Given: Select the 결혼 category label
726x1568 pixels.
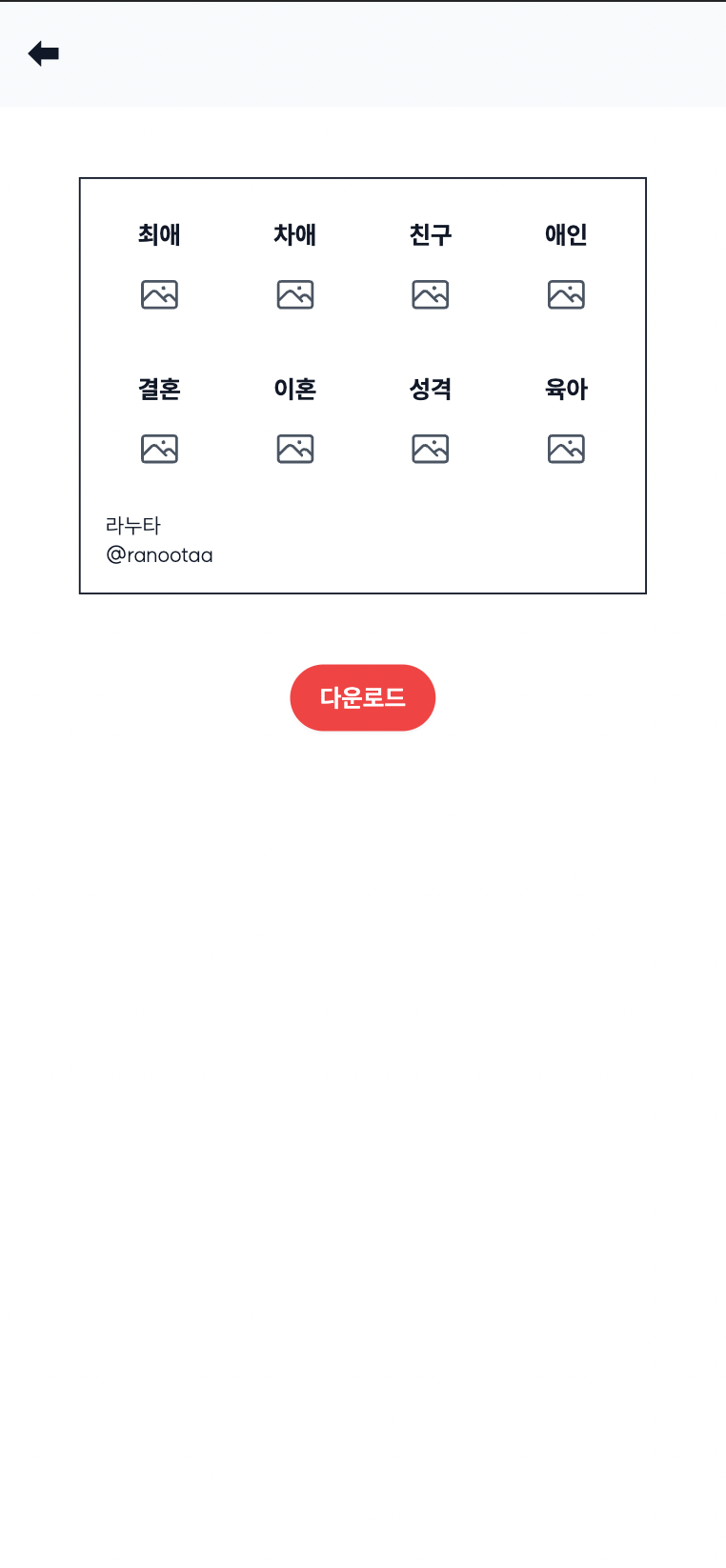Looking at the screenshot, I should 159,389.
